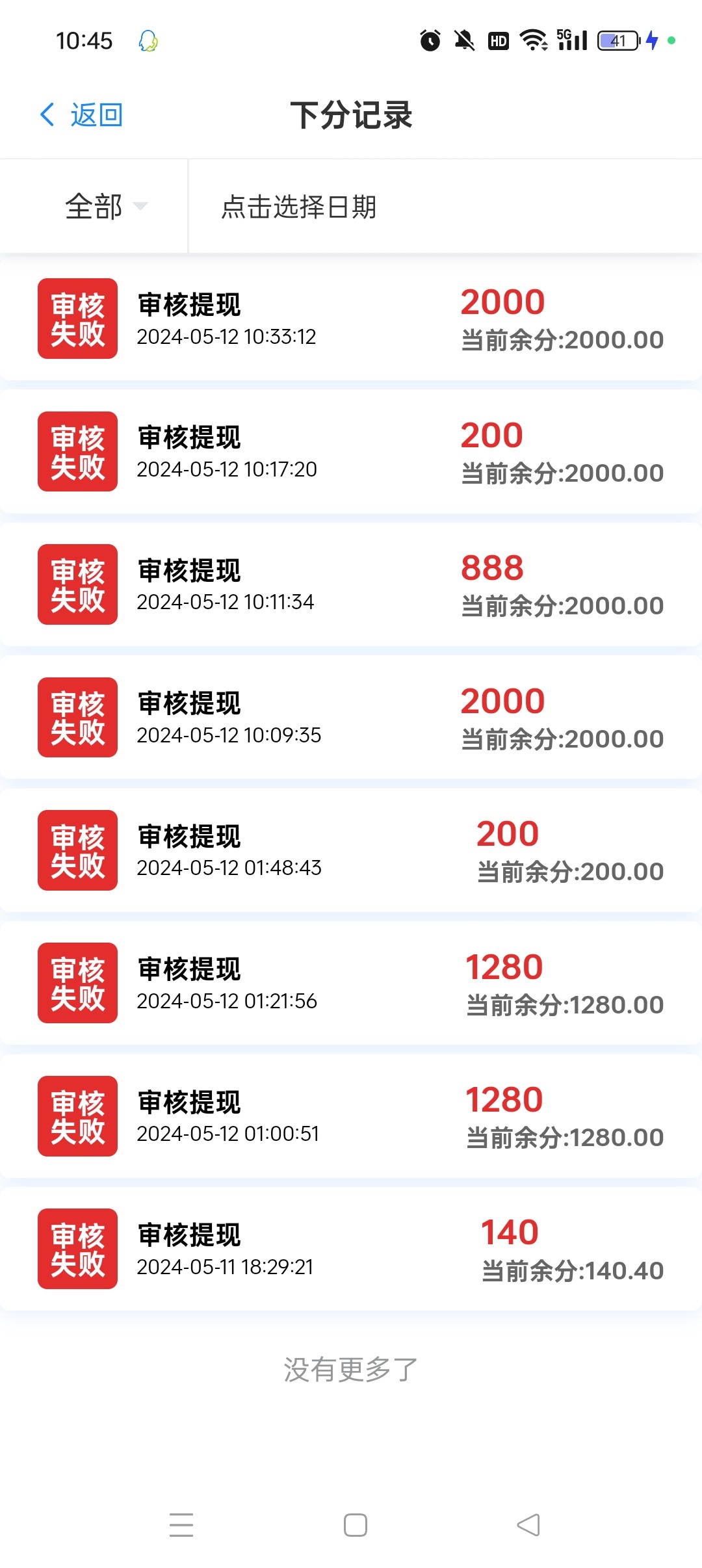
Task: Go to the system home screen
Action: click(355, 1524)
